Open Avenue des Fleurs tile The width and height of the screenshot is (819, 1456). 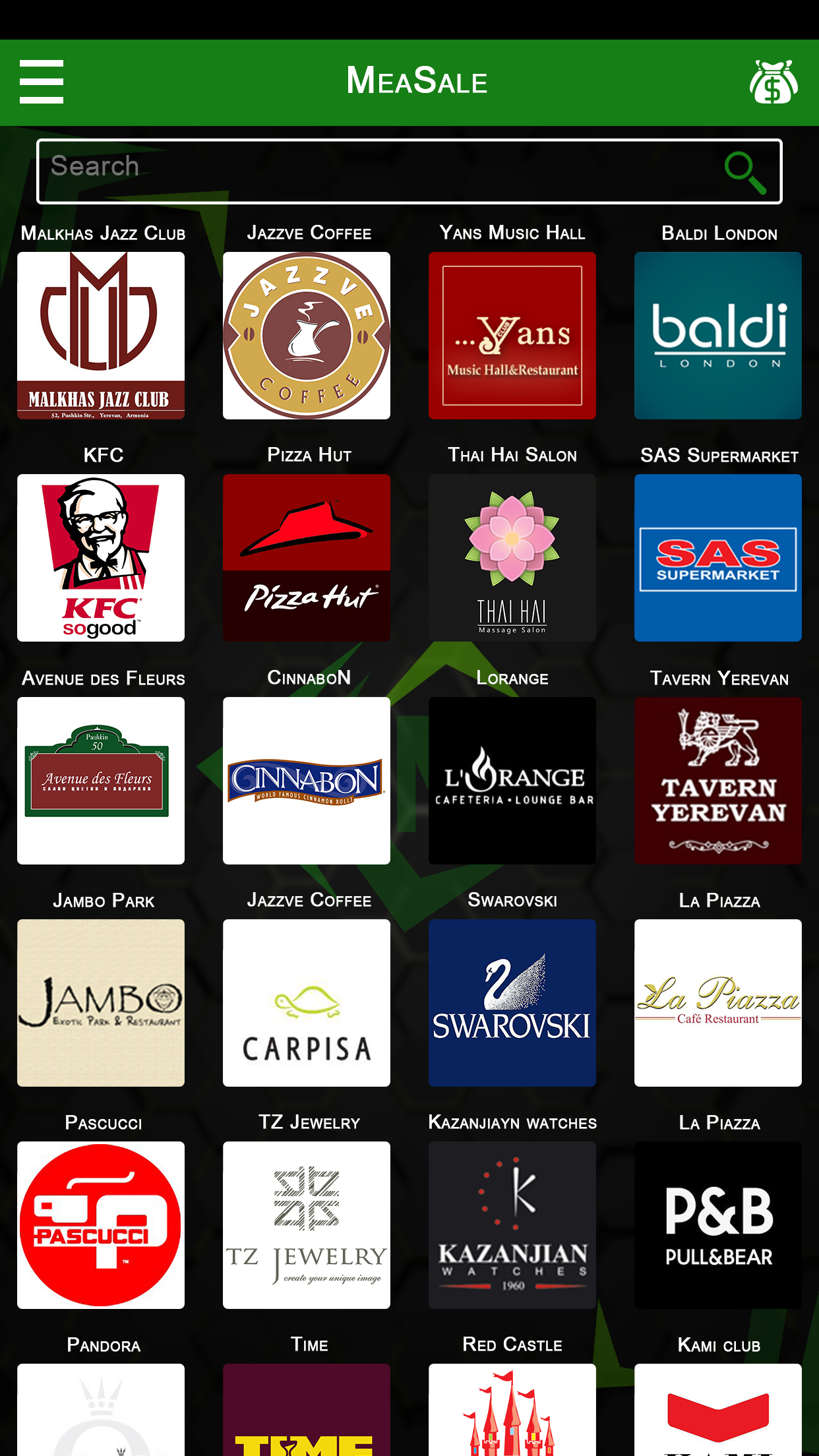pos(101,781)
